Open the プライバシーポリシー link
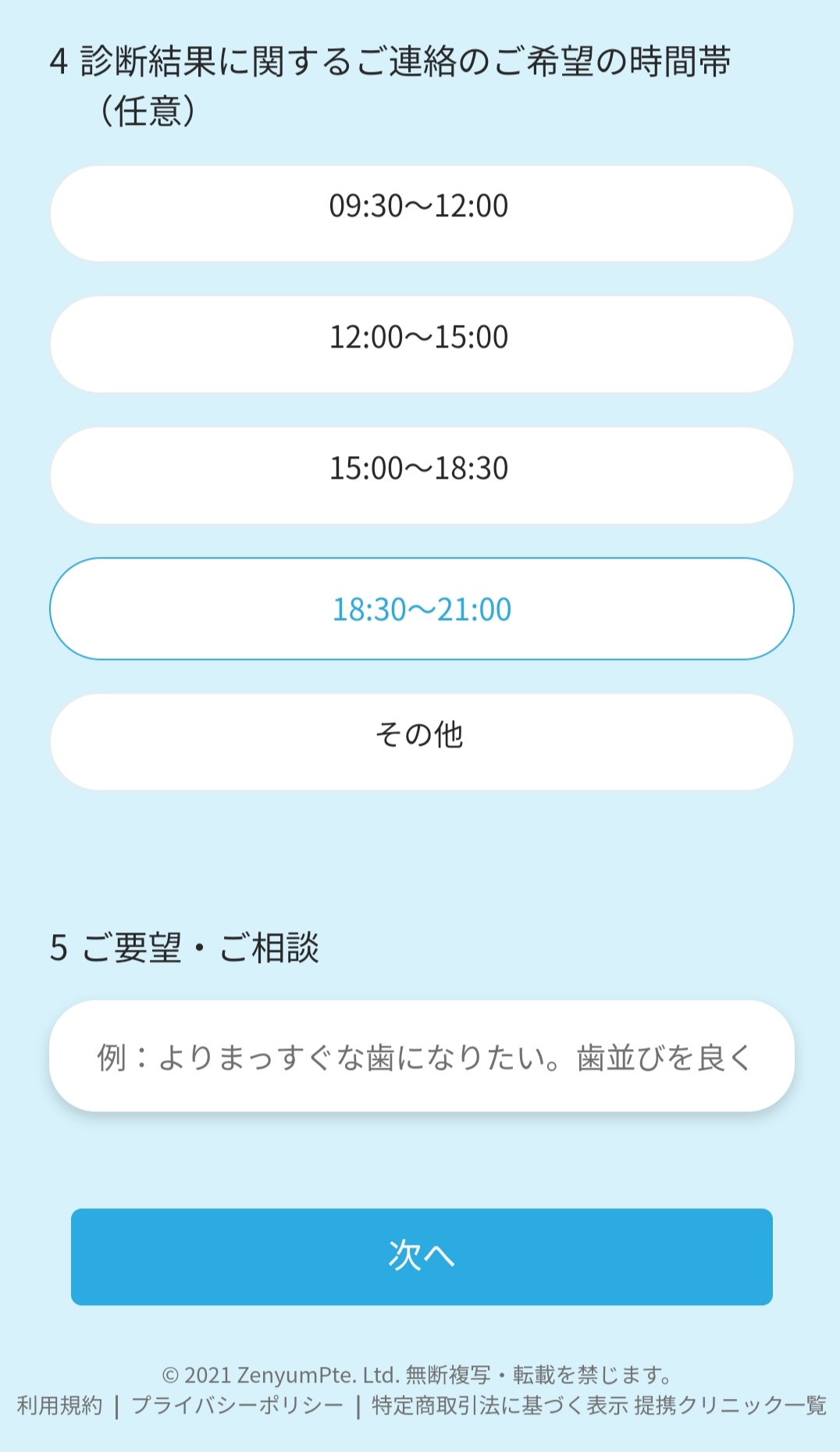 click(237, 1406)
